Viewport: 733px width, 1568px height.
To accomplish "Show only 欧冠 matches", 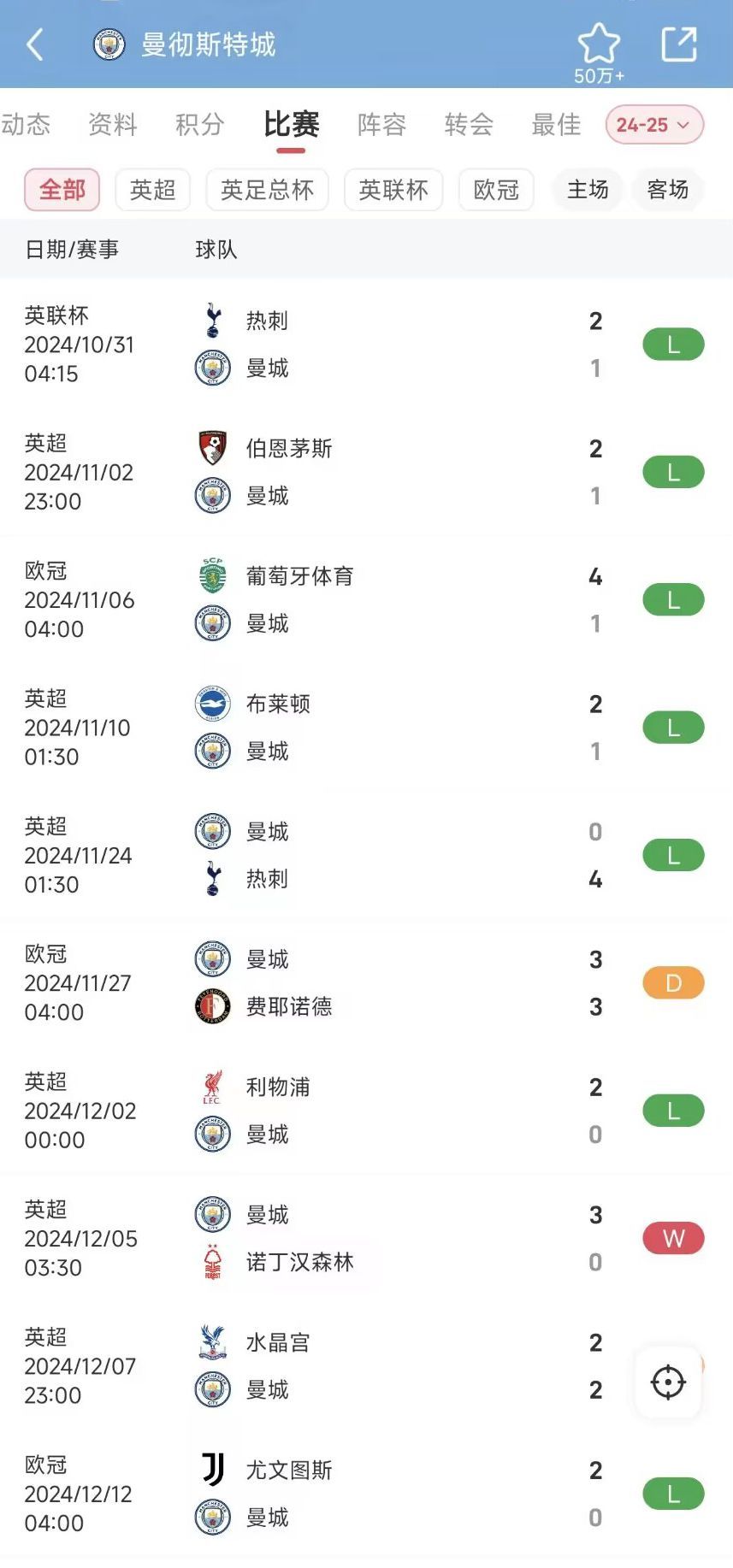I will point(496,190).
